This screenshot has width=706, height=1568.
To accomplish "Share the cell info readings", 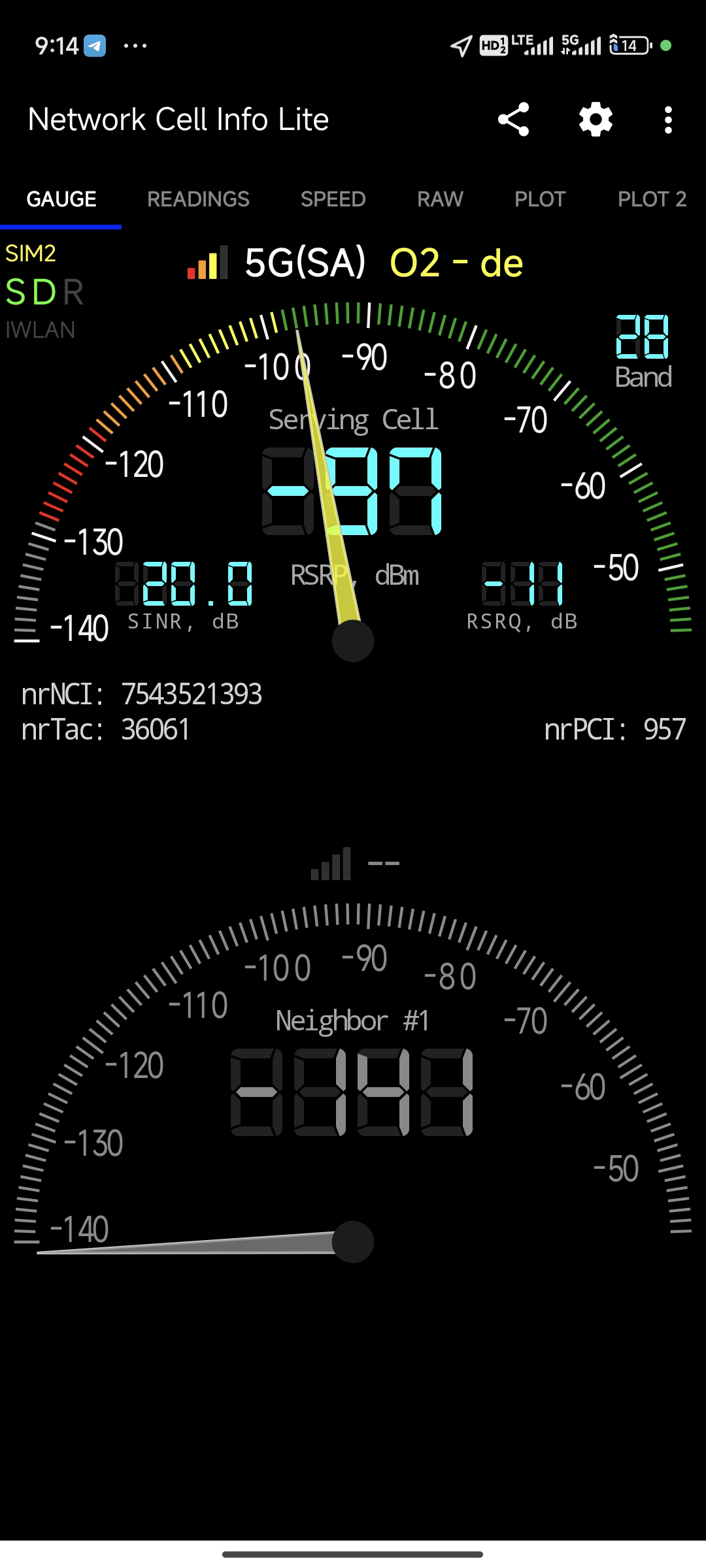I will pyautogui.click(x=513, y=120).
